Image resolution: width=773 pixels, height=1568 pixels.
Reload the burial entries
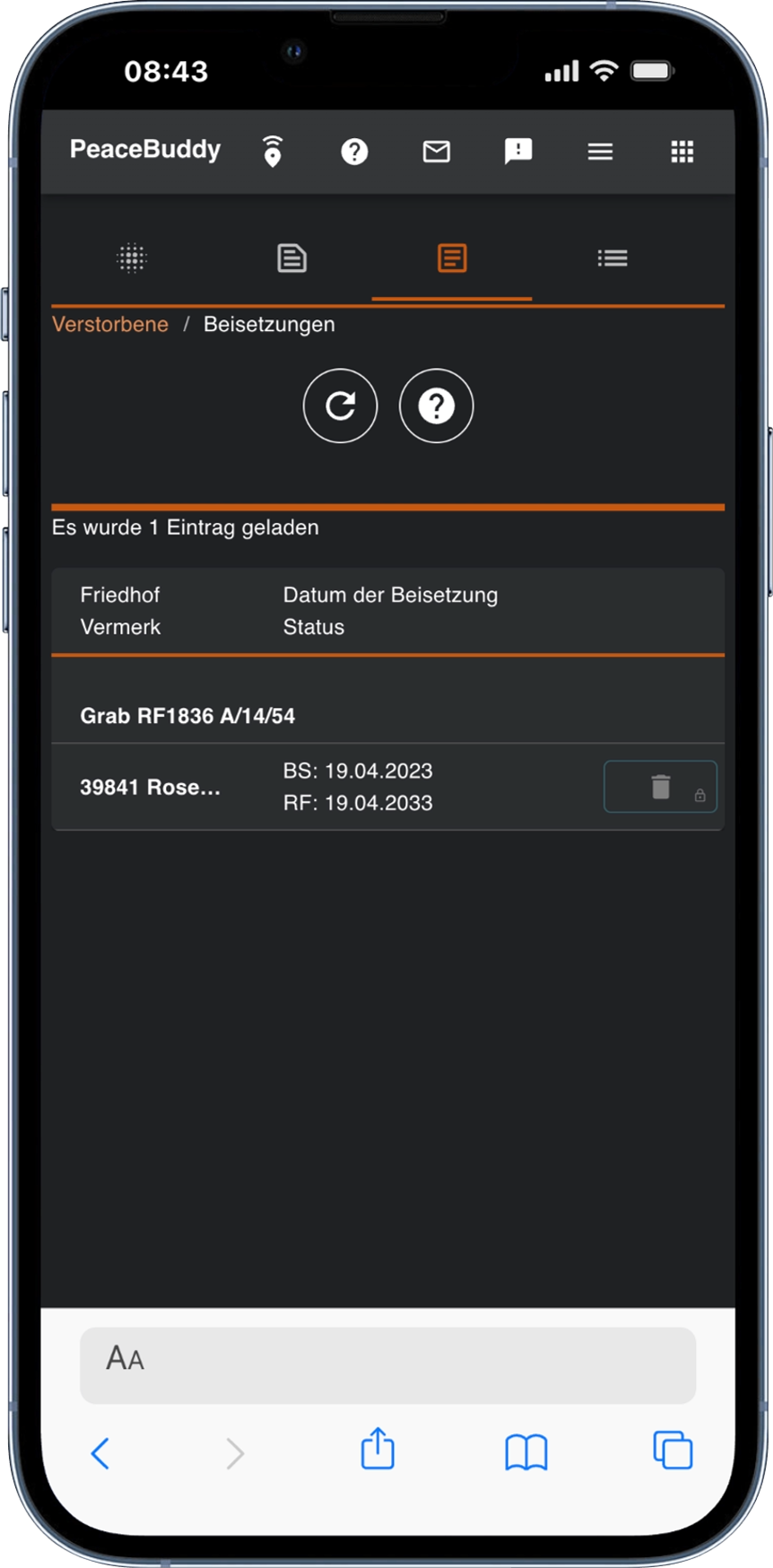340,406
